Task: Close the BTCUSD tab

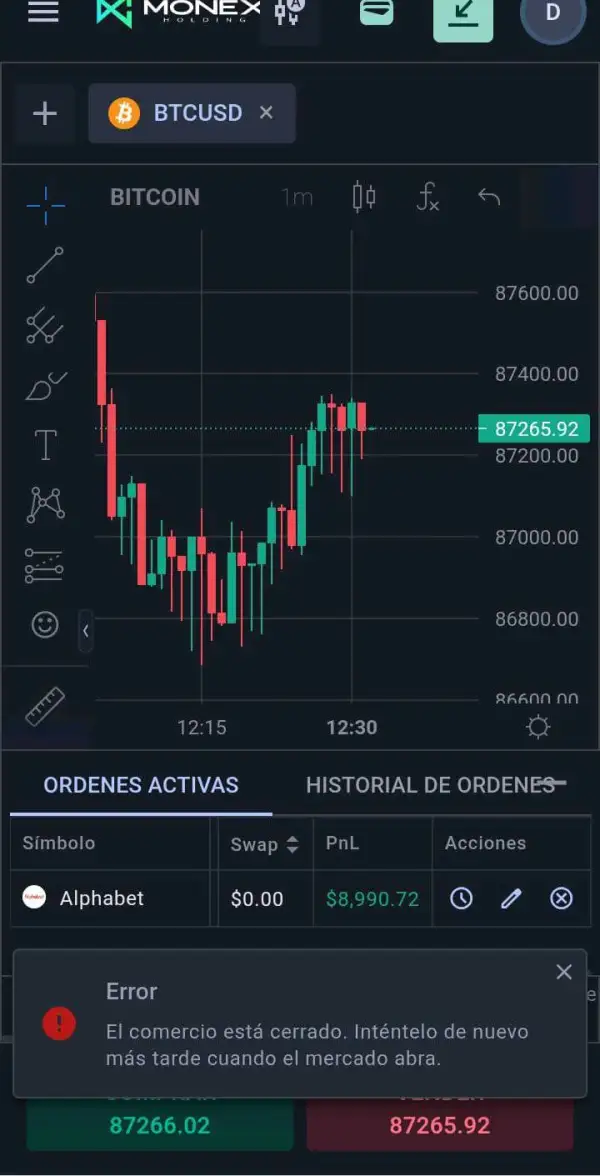Action: pyautogui.click(x=266, y=113)
